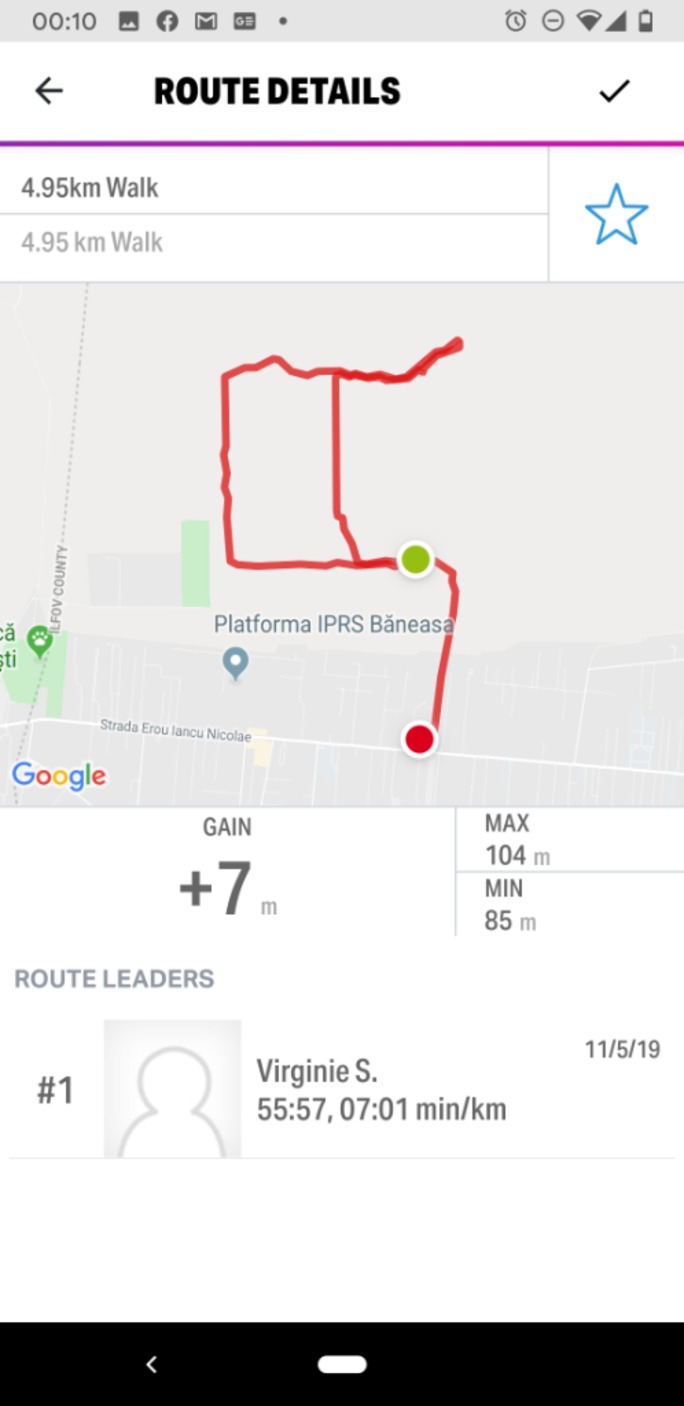Screen dimensions: 684x1406
Task: Edit the route name field
Action: (x=274, y=188)
